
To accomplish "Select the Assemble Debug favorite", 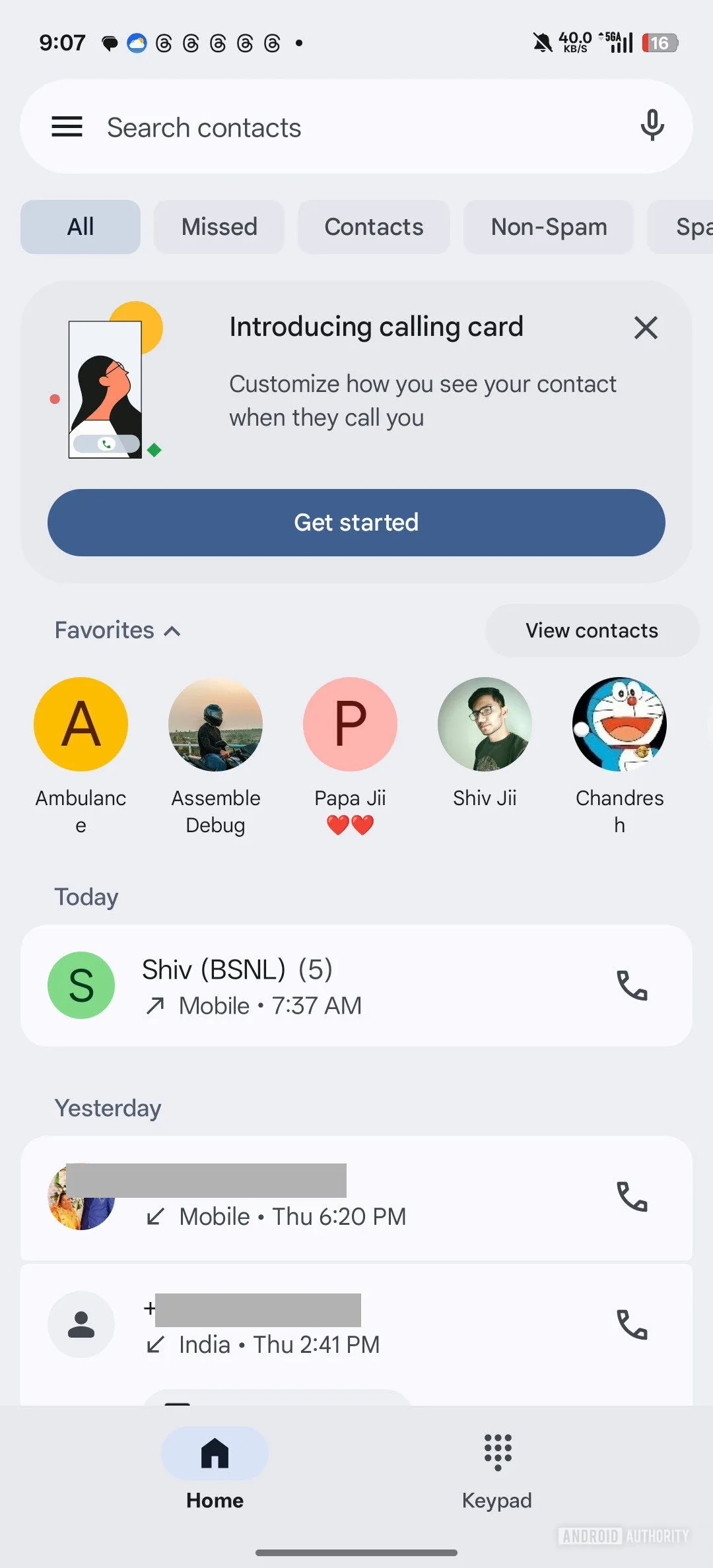I will click(x=215, y=757).
